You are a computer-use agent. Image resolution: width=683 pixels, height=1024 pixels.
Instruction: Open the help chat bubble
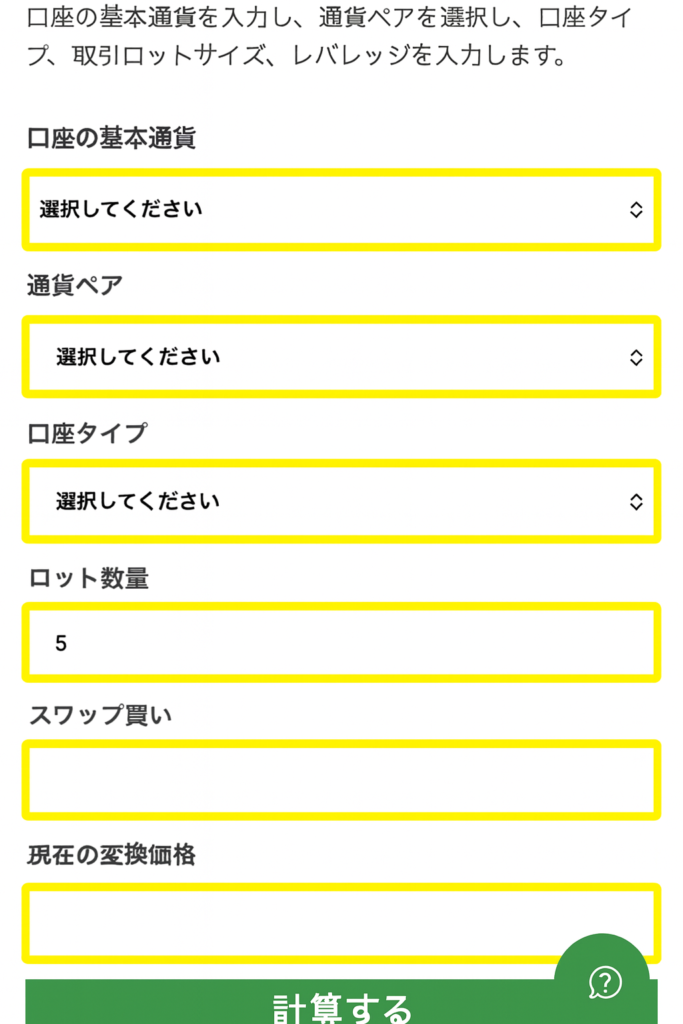(605, 981)
